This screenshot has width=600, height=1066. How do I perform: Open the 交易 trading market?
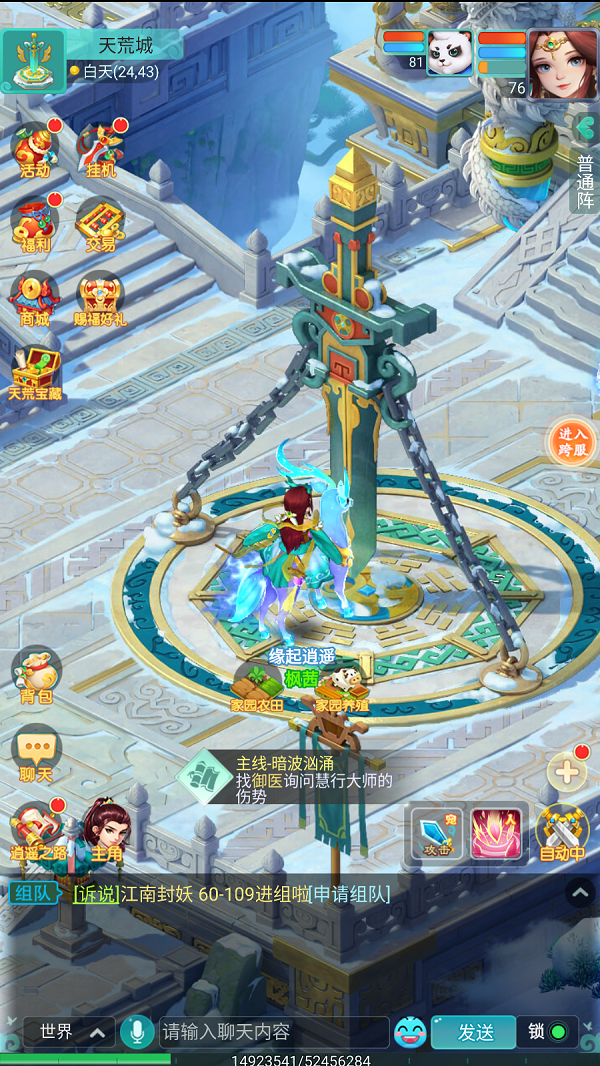click(101, 226)
